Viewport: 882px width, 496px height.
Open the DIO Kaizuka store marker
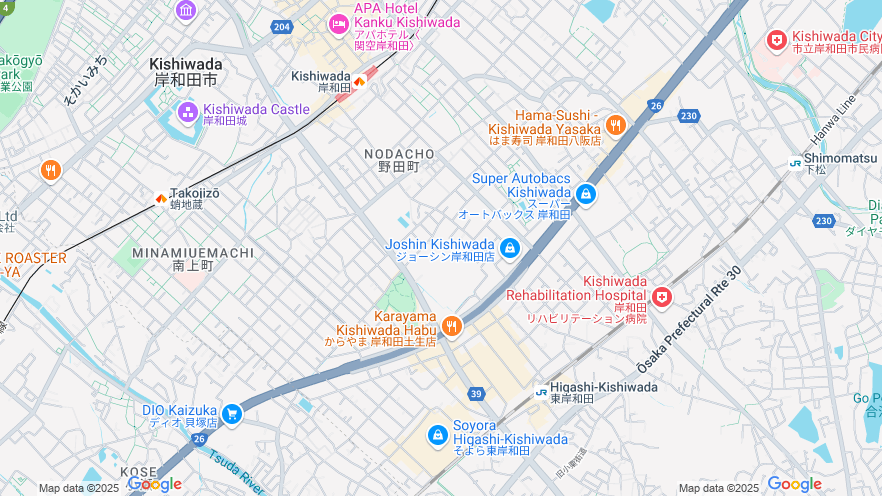click(x=232, y=413)
